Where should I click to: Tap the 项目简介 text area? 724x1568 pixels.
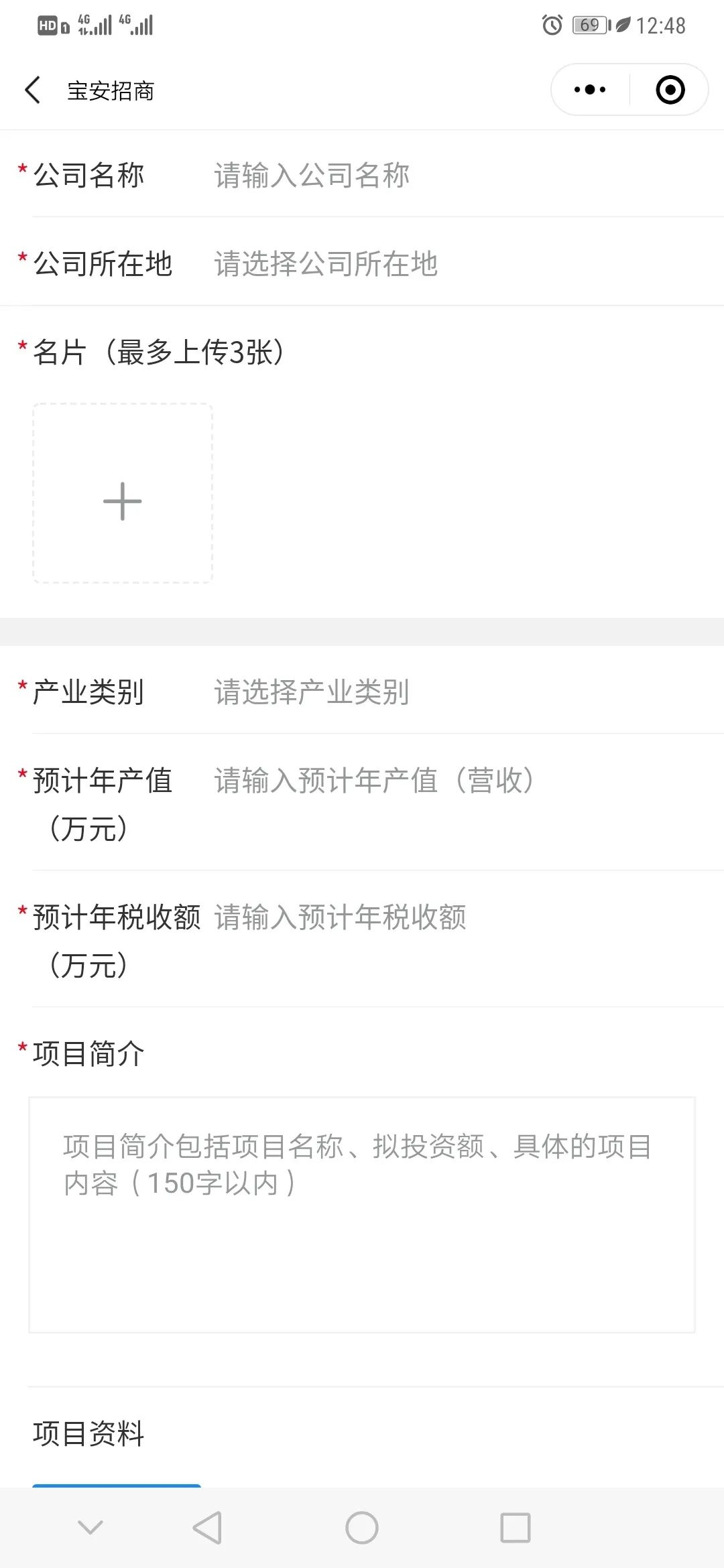pyautogui.click(x=362, y=1214)
